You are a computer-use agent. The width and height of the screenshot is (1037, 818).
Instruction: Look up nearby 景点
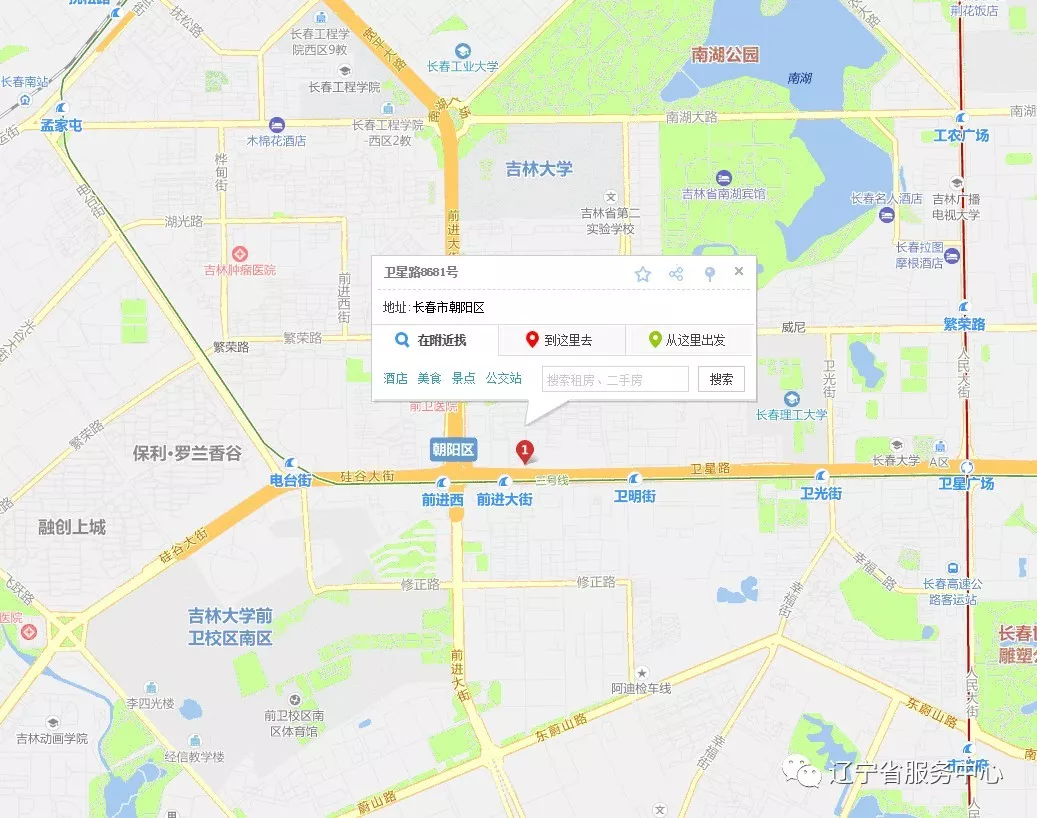463,379
